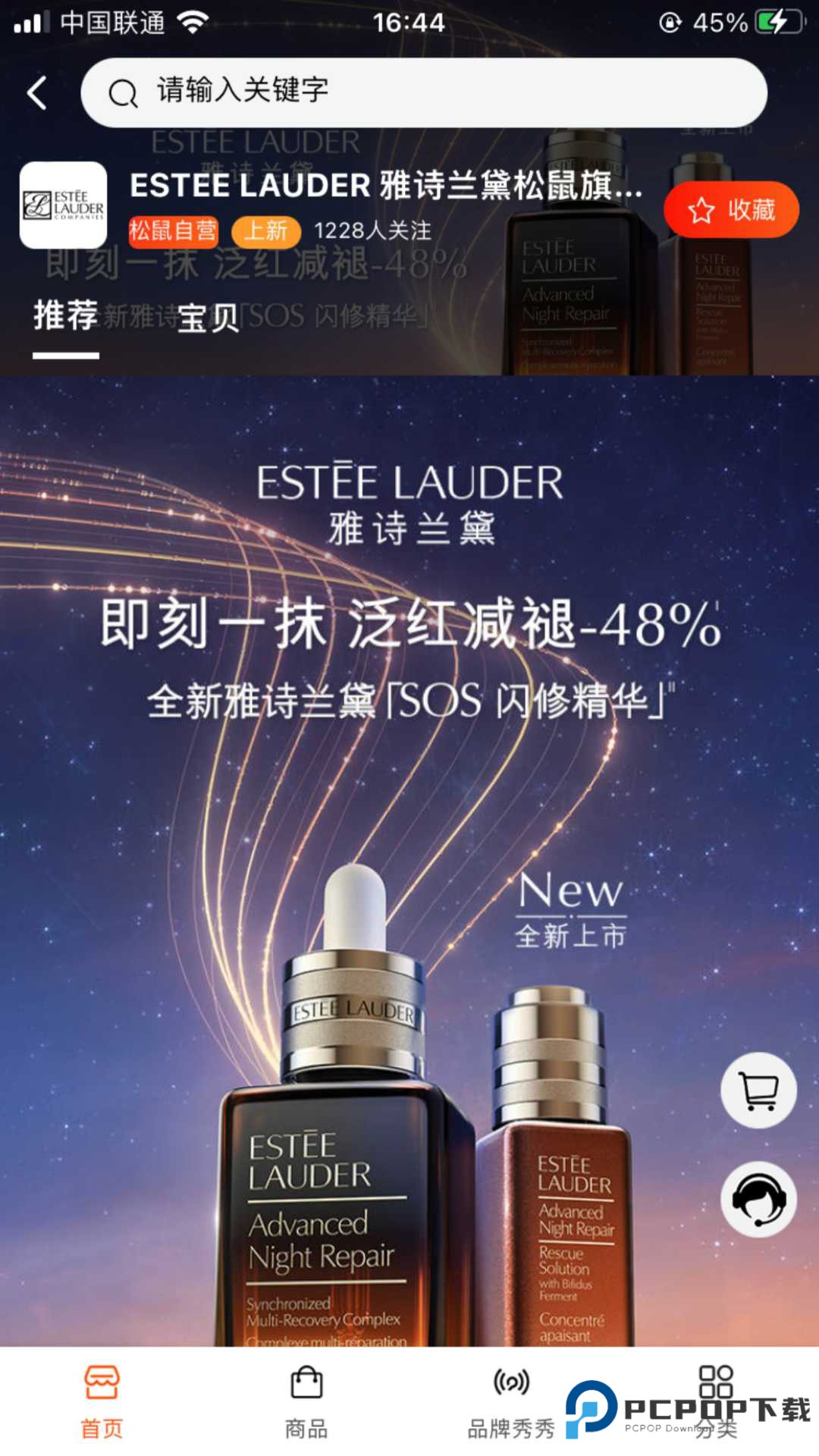Image resolution: width=819 pixels, height=1456 pixels.
Task: Switch to the 宝贝 tab
Action: [209, 318]
